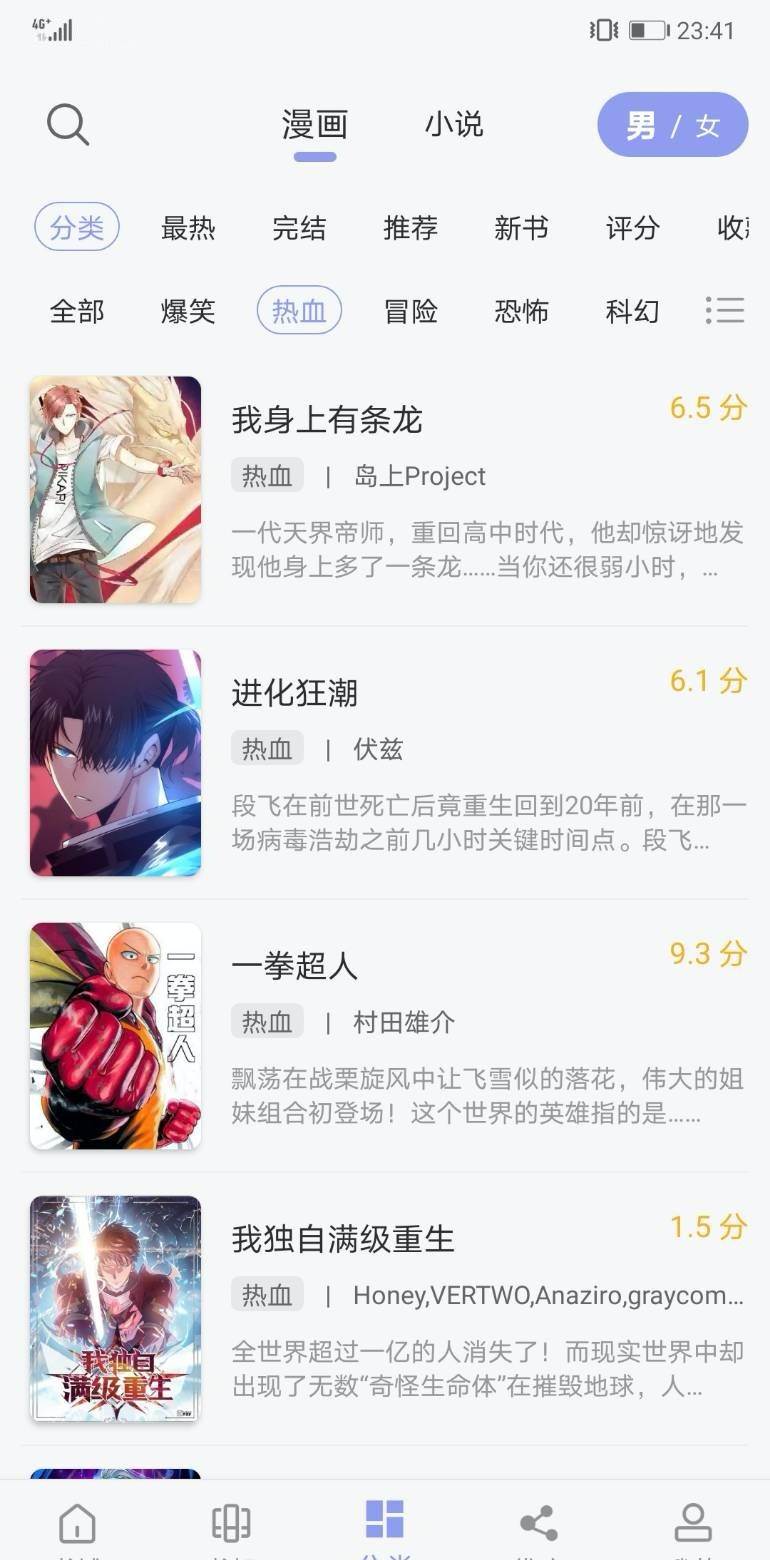Image resolution: width=770 pixels, height=1560 pixels.
Task: Tap the share/discover icon in bottom navigation
Action: [x=539, y=1522]
